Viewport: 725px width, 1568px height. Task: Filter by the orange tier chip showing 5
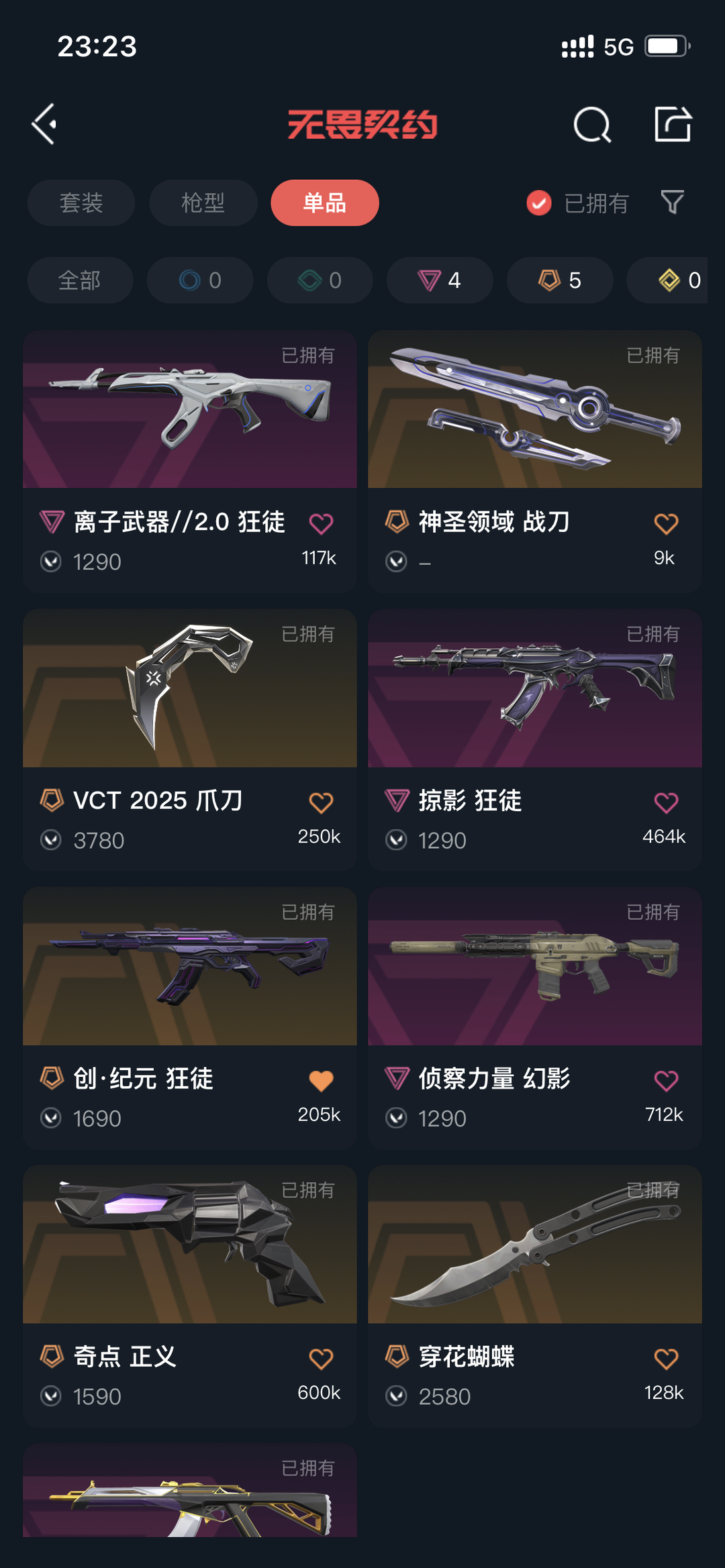(x=560, y=280)
